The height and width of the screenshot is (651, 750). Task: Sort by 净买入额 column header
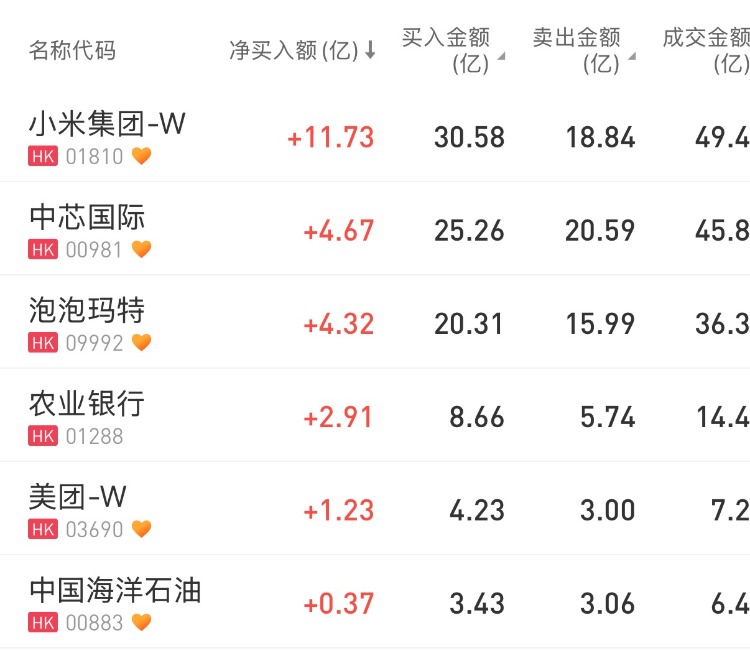click(x=302, y=50)
